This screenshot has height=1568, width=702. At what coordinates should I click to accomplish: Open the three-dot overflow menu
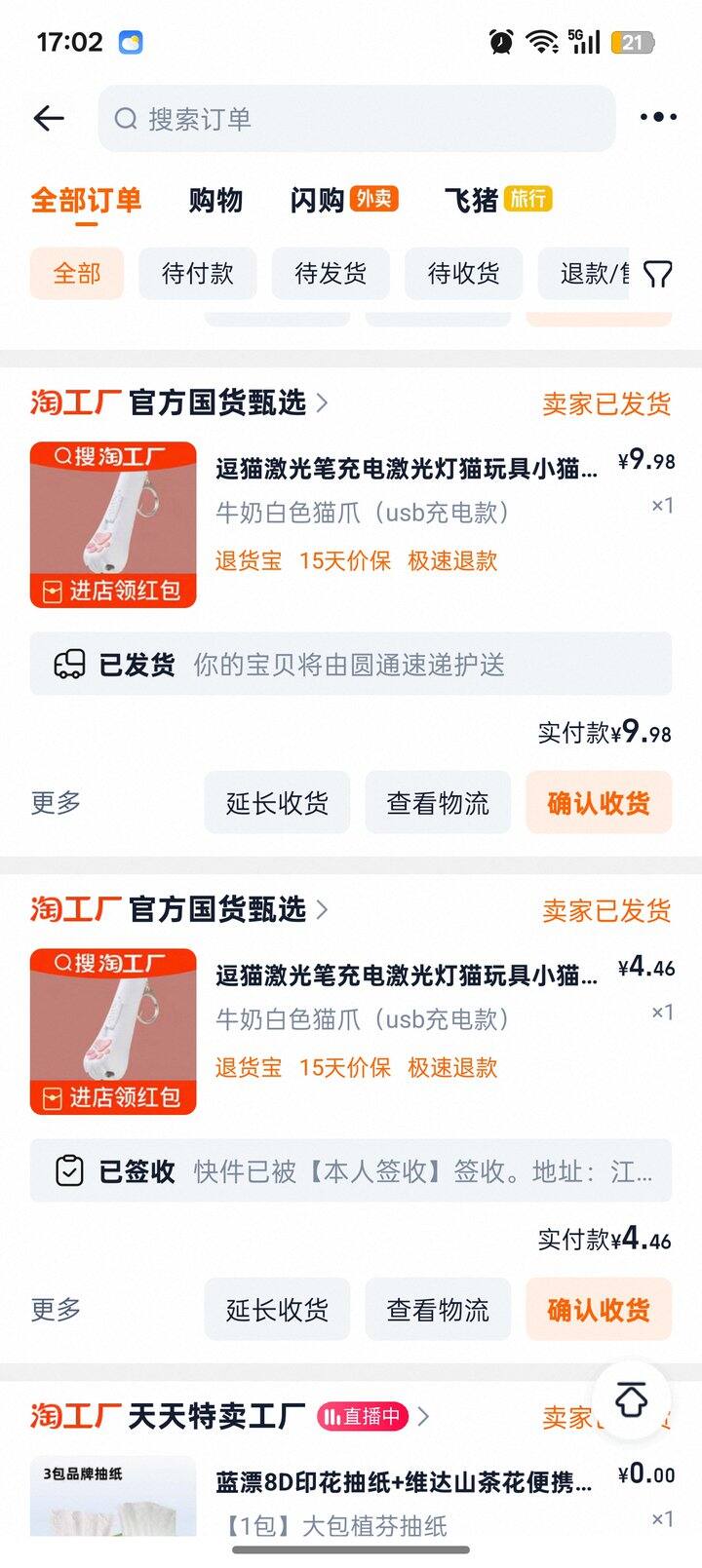coord(658,118)
